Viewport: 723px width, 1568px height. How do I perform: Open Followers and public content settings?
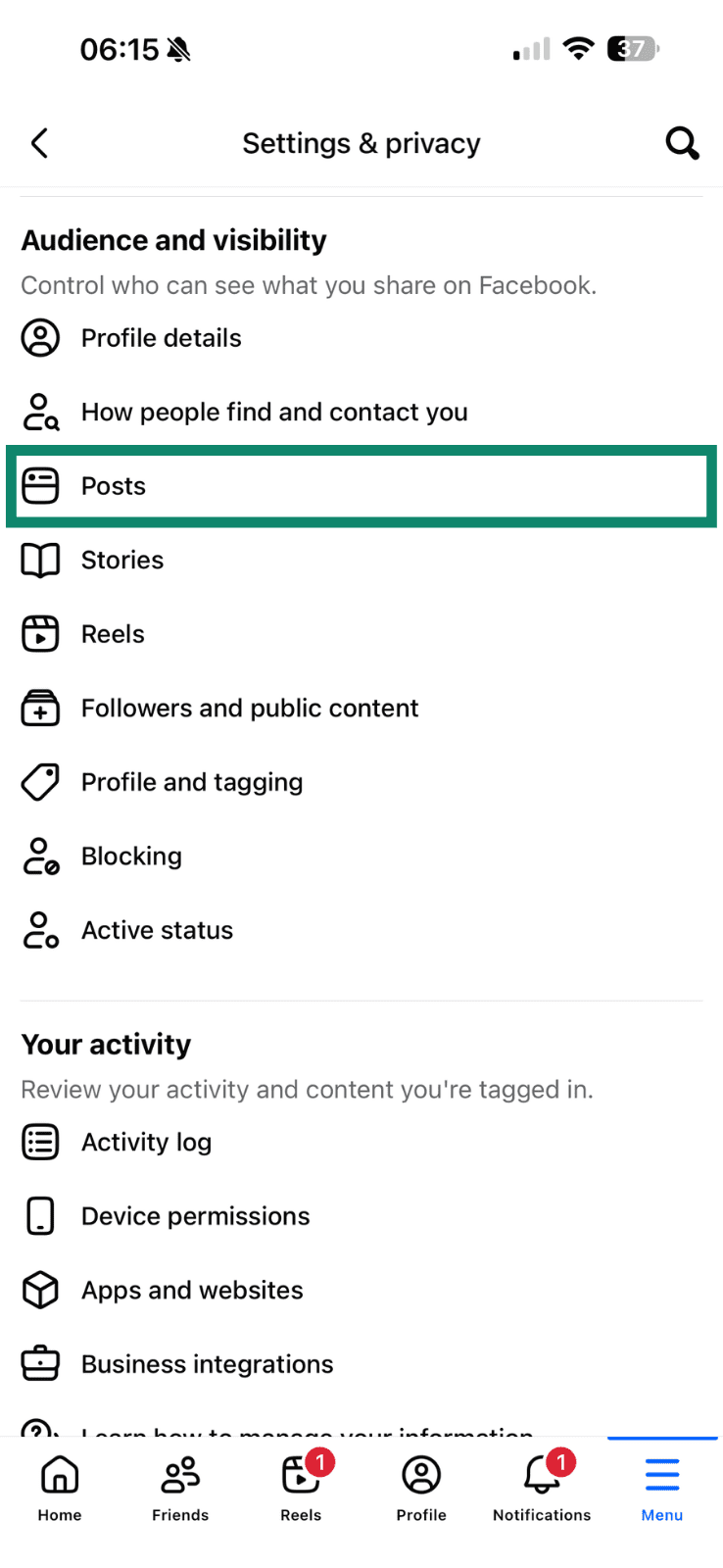tap(250, 708)
